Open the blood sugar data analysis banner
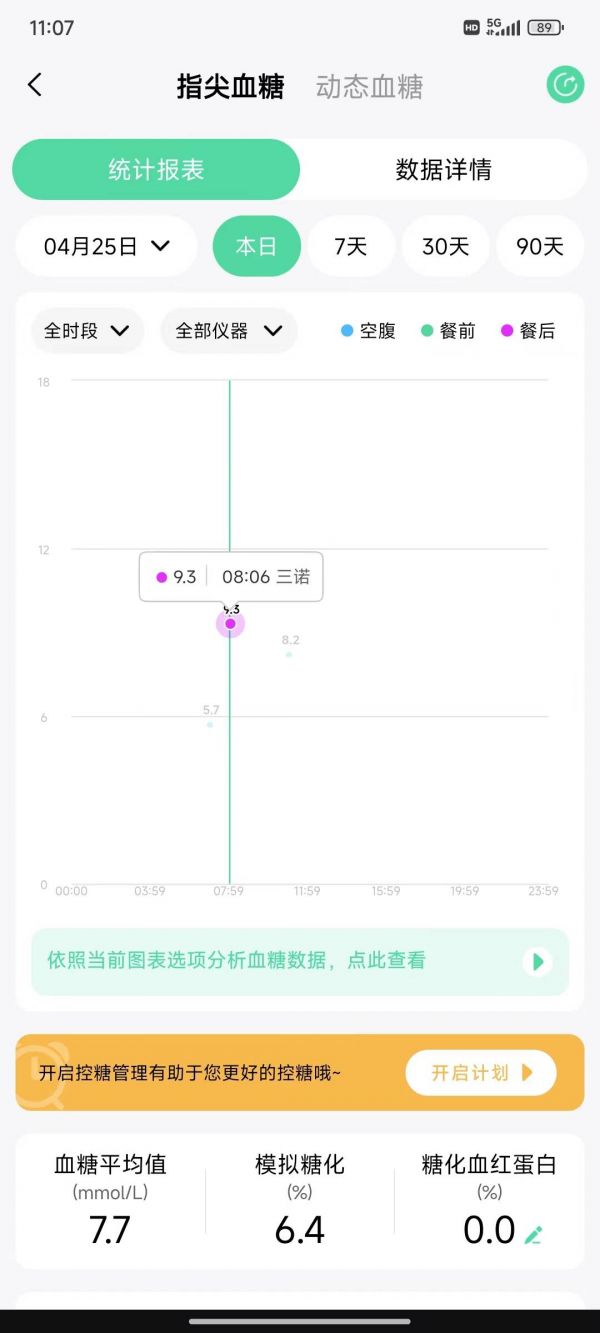The width and height of the screenshot is (600, 1333). 300,962
